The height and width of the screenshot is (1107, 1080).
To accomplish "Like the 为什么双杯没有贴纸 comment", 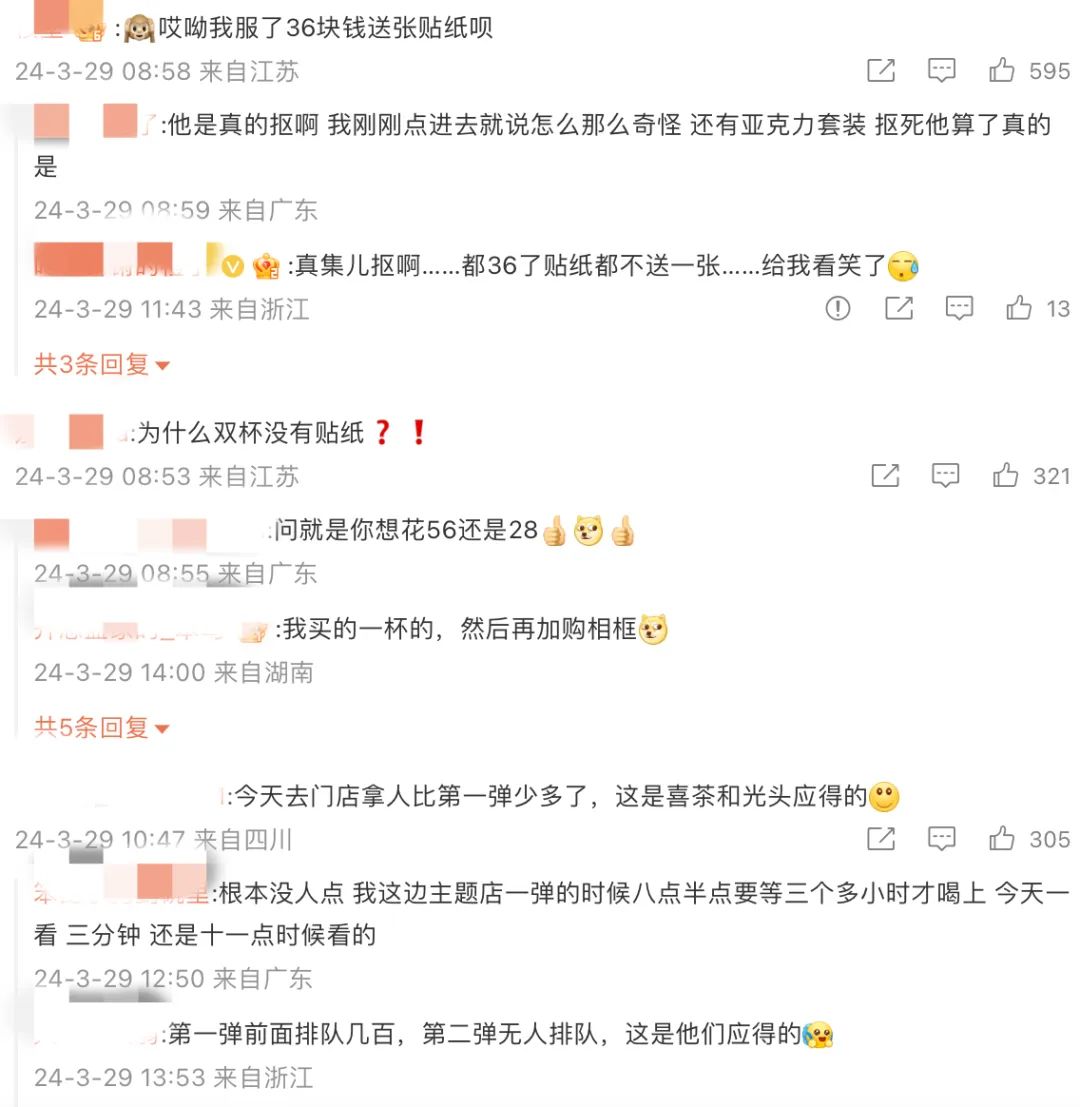I will click(x=1006, y=476).
